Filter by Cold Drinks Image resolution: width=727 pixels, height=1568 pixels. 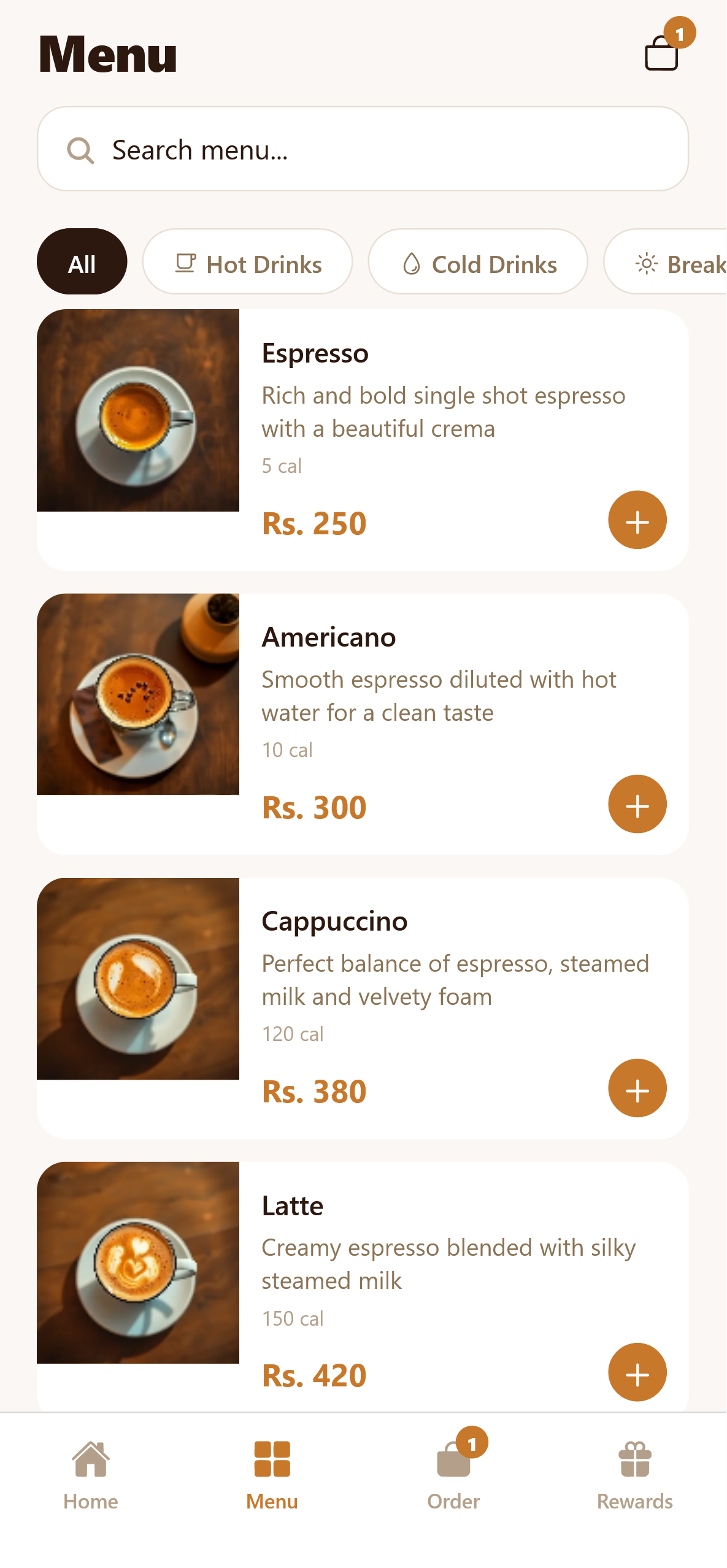(x=478, y=263)
